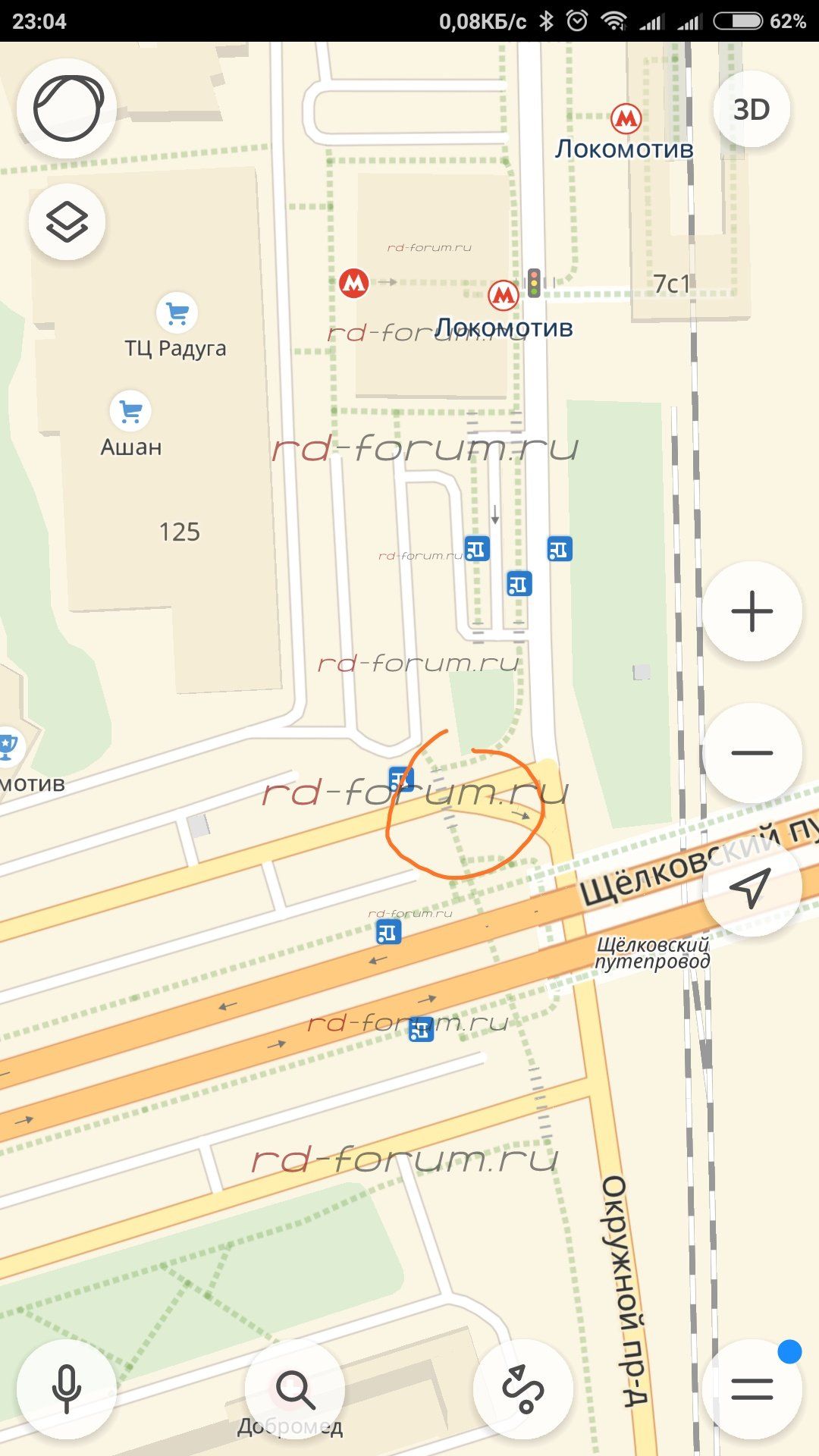Open the map layers selector
This screenshot has height=1456, width=819.
(x=67, y=222)
